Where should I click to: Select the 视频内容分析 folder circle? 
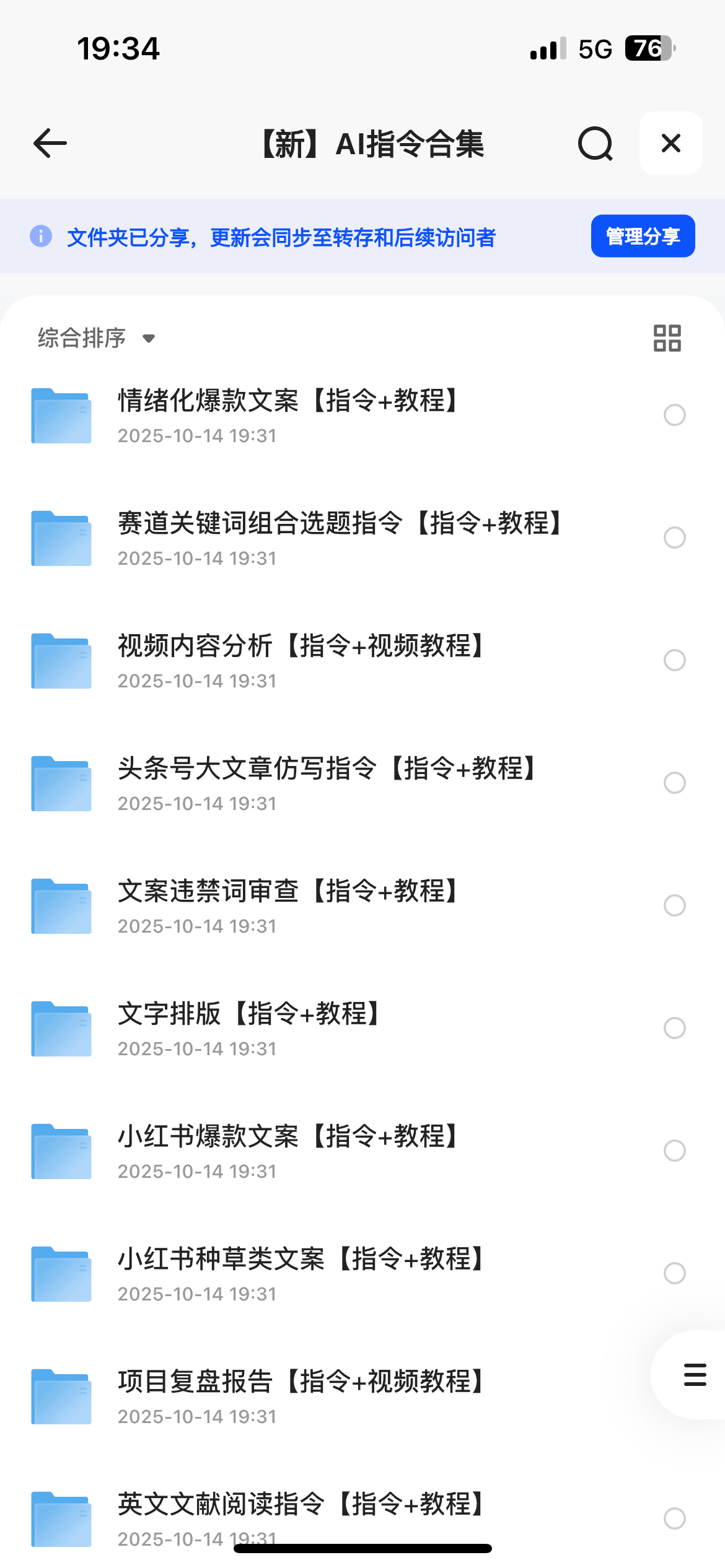pyautogui.click(x=674, y=660)
